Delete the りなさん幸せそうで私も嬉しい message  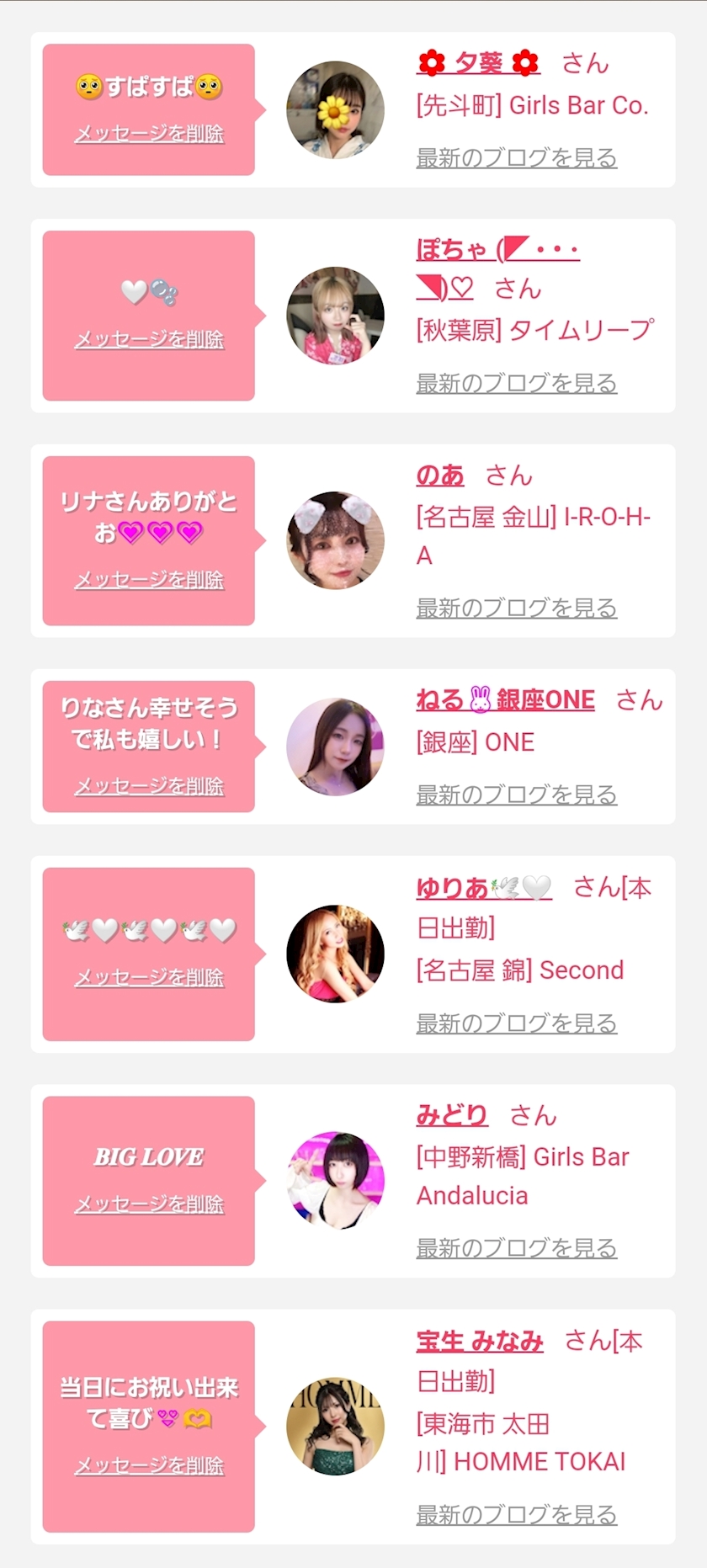[x=149, y=786]
